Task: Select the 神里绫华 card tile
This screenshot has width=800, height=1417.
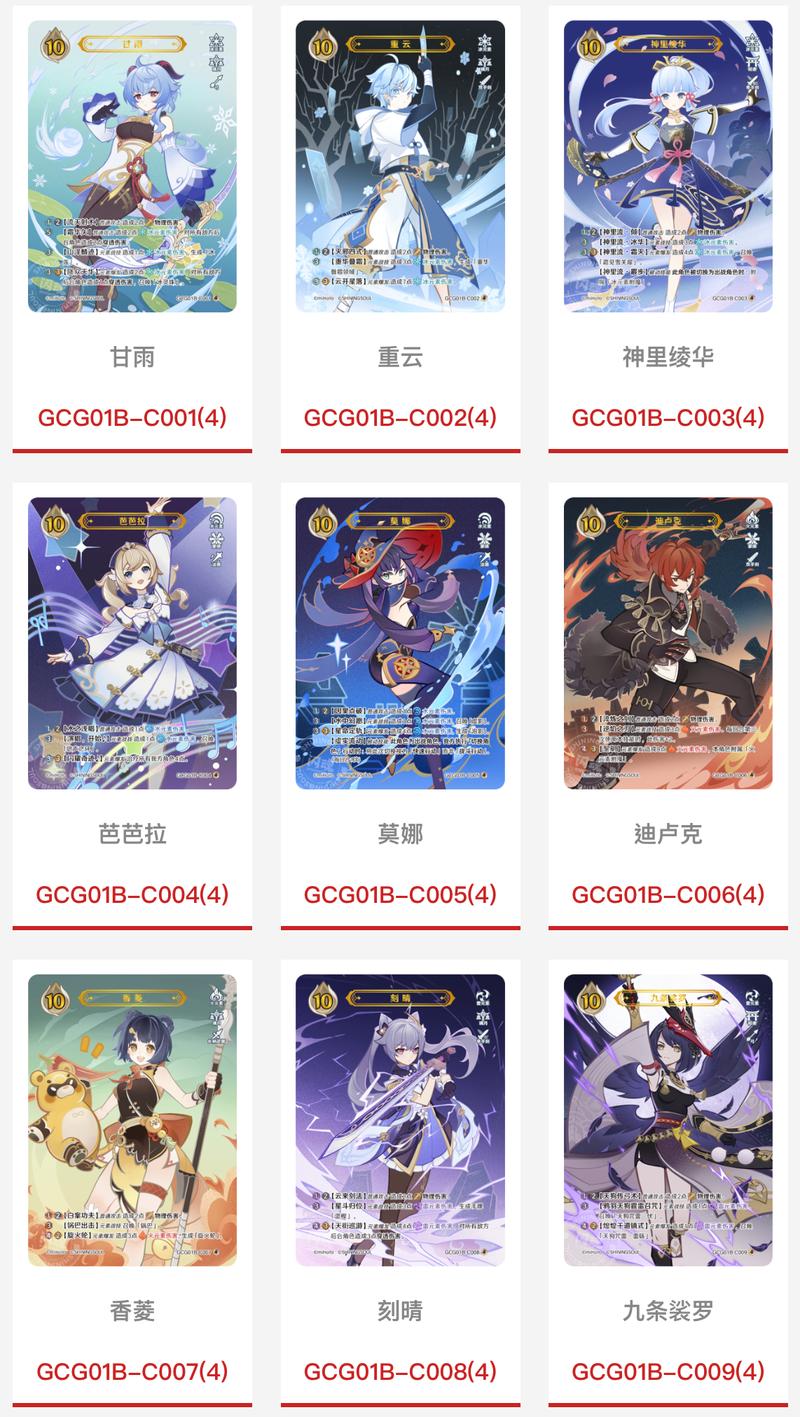Action: (668, 167)
